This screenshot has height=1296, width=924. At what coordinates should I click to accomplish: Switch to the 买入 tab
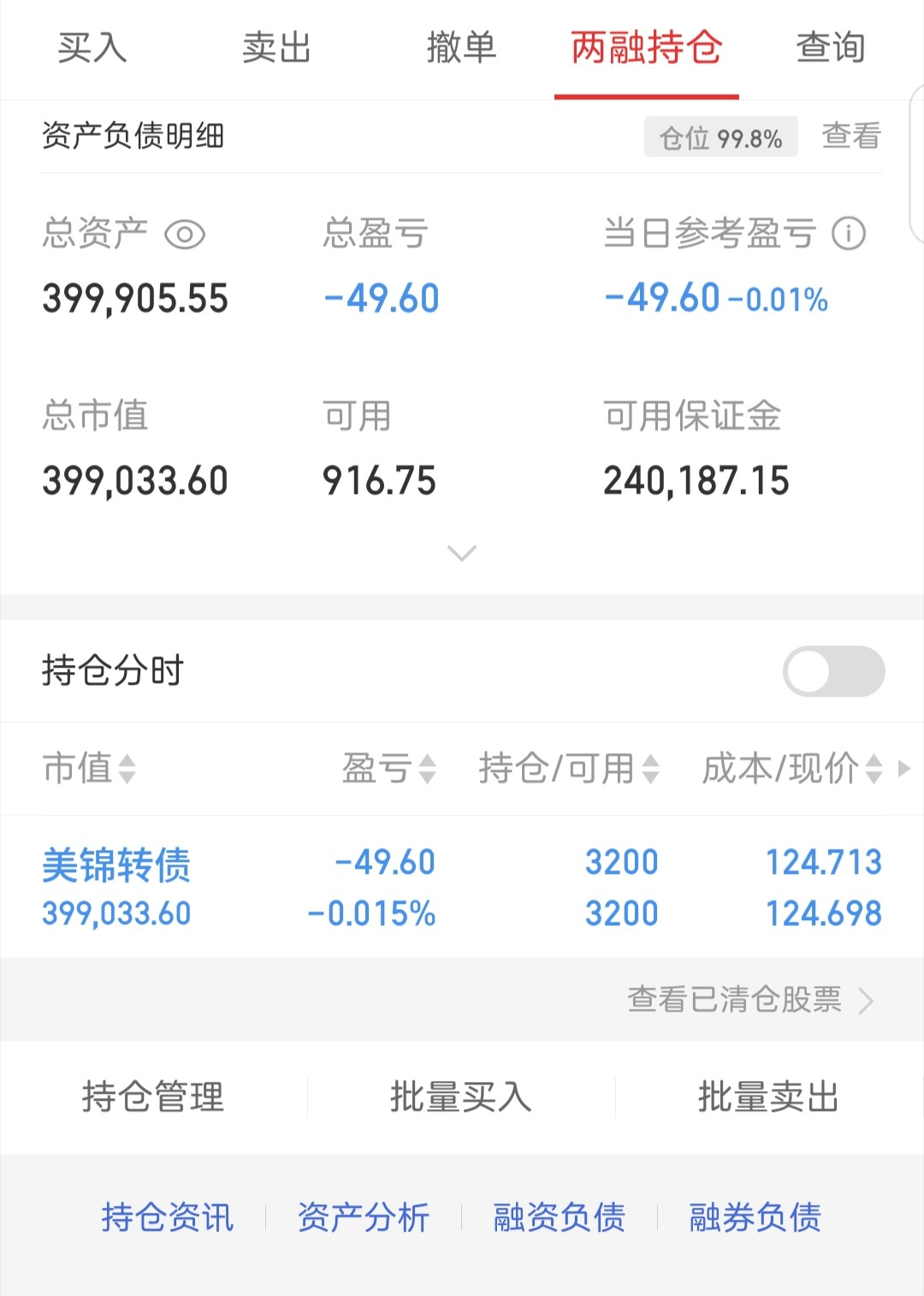coord(92,48)
